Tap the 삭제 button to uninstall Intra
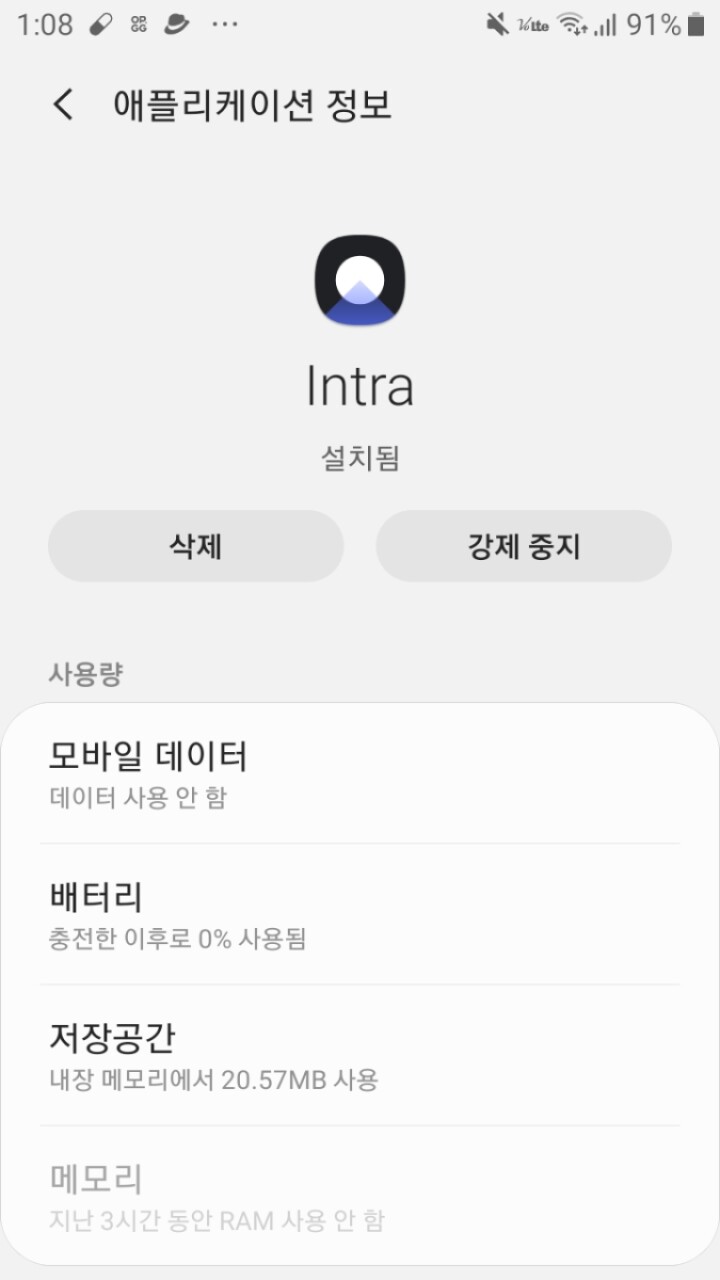Screen dimensions: 720x1280 (x=196, y=546)
